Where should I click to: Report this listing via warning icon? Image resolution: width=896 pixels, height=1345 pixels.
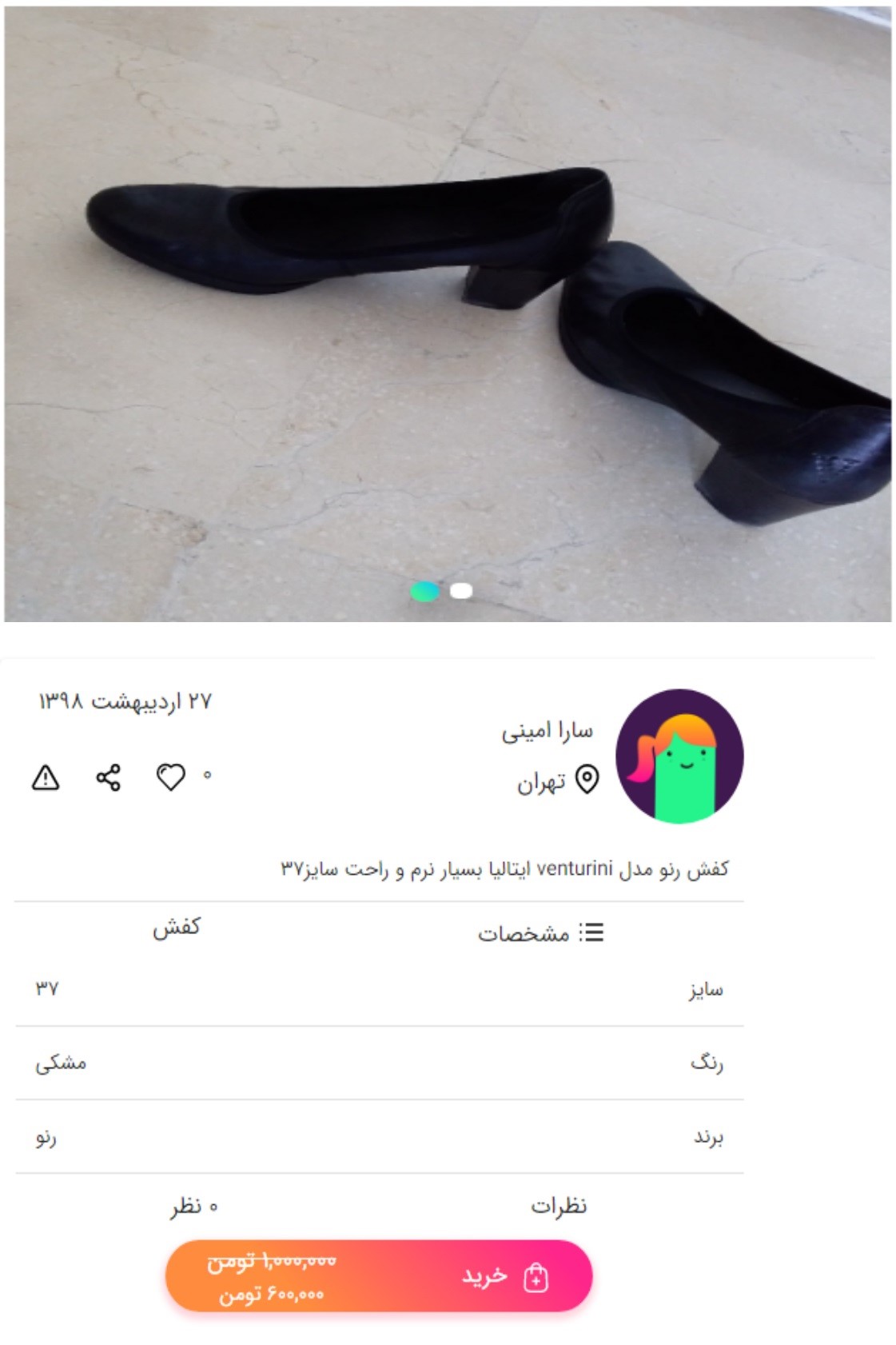[x=46, y=777]
